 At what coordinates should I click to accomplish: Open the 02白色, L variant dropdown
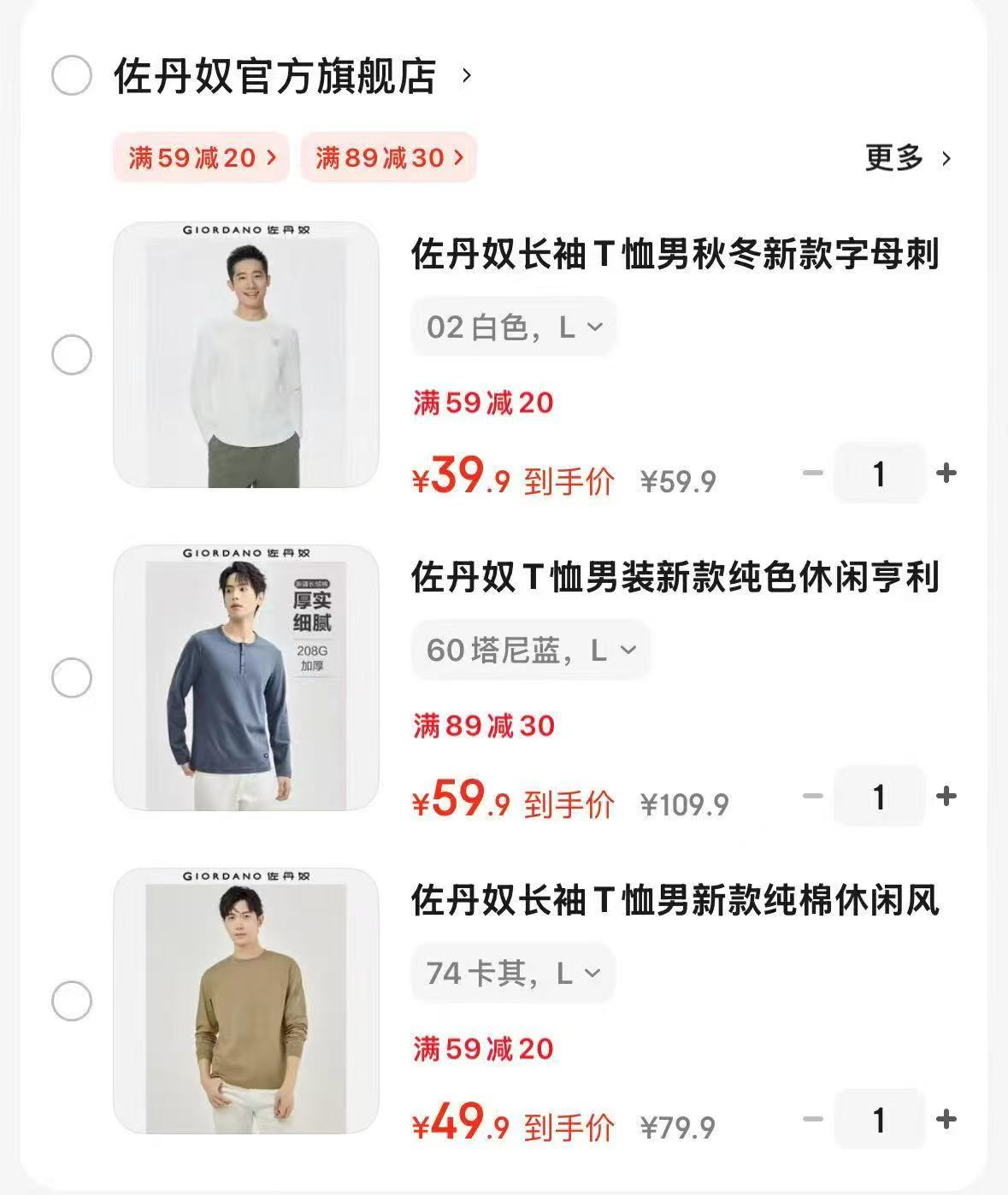pos(512,326)
